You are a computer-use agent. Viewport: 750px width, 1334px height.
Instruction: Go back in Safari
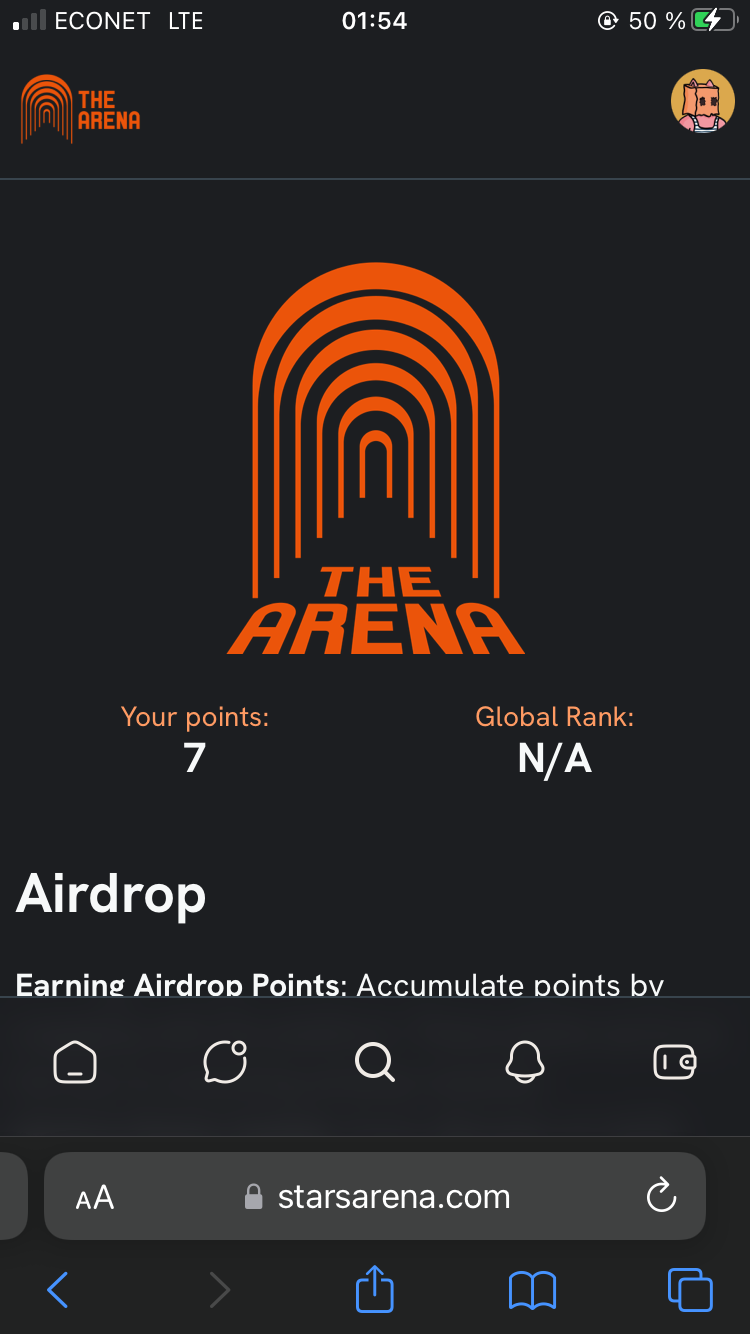coord(58,1290)
